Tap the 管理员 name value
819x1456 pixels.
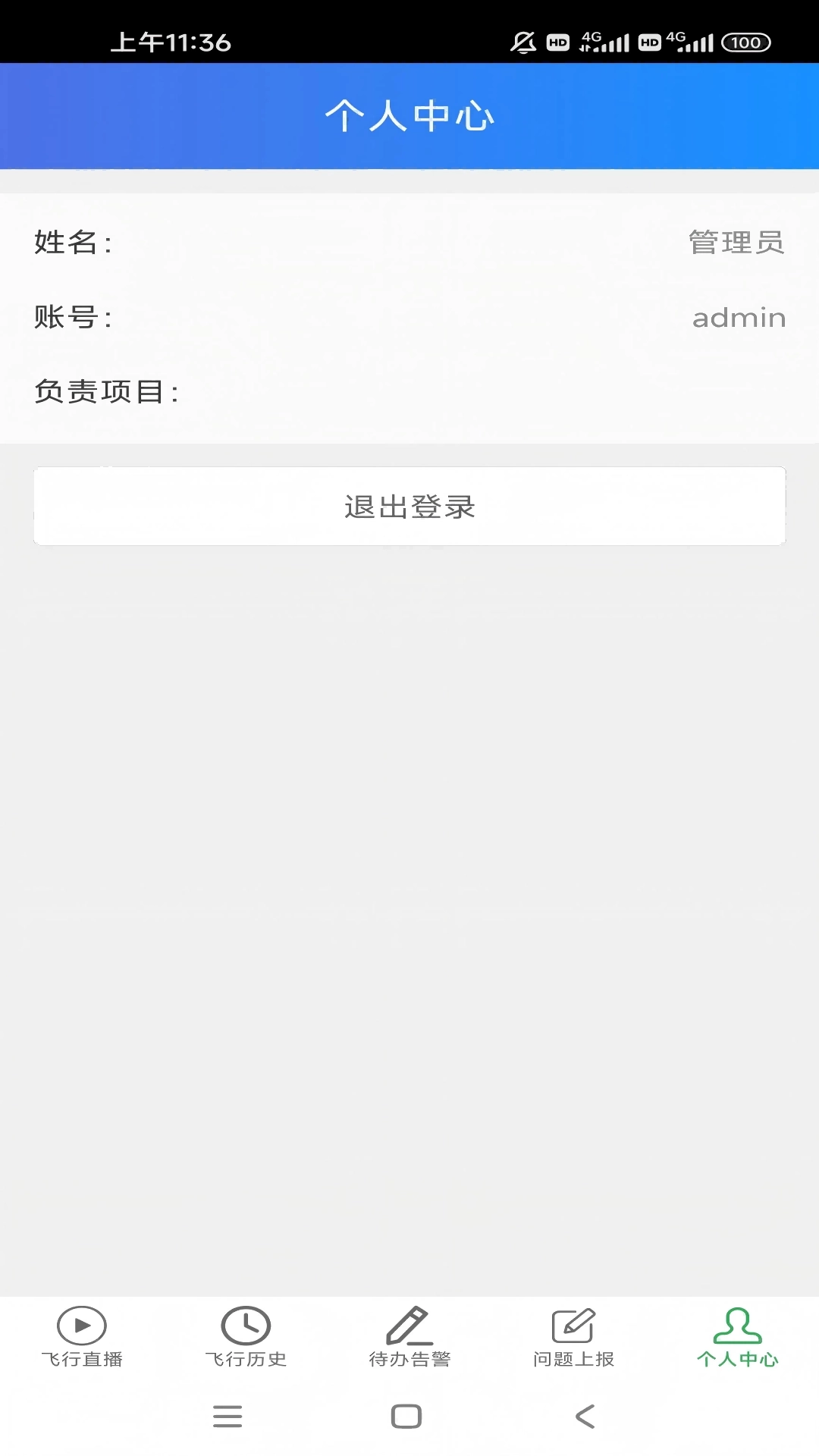coord(734,243)
